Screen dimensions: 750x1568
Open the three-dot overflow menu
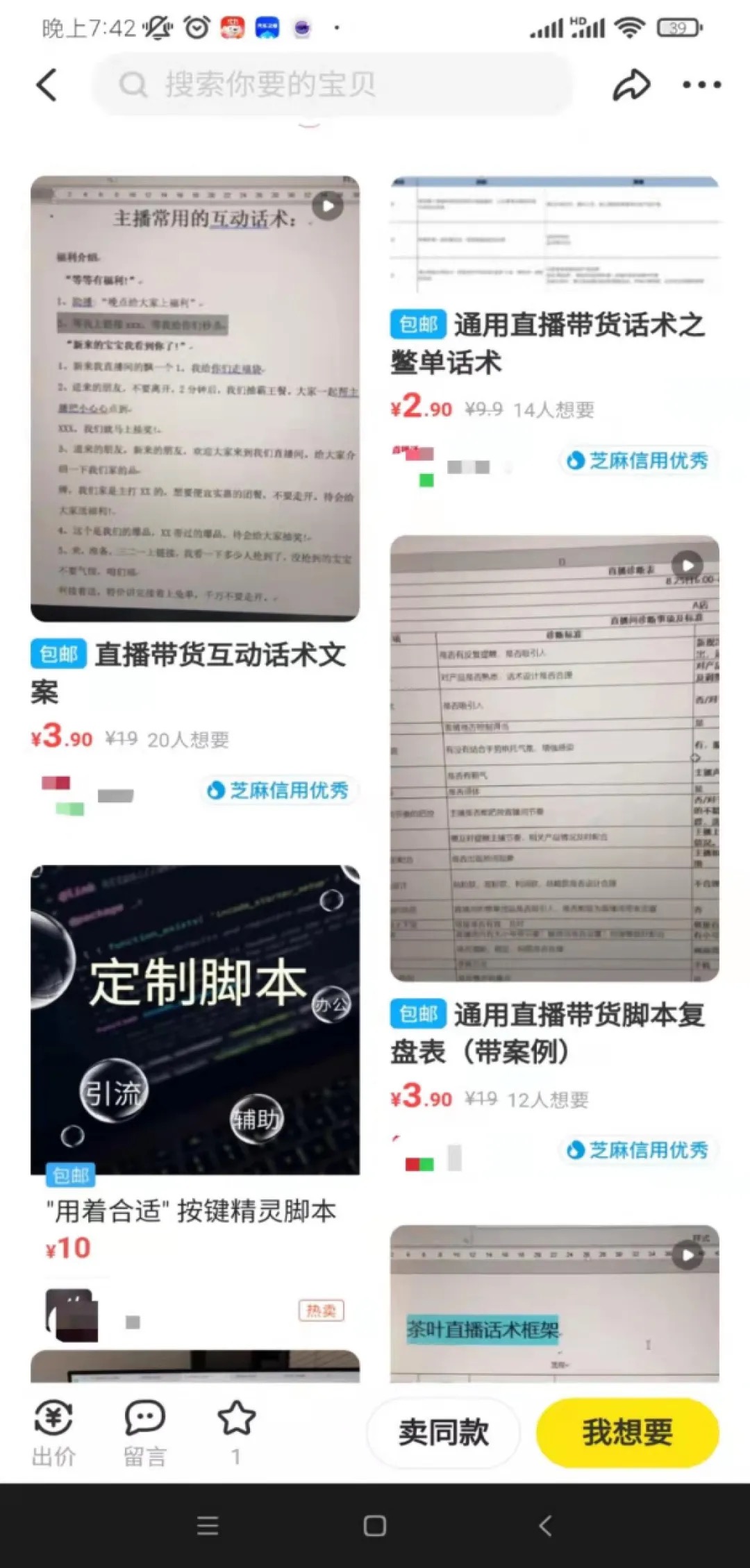tap(701, 85)
